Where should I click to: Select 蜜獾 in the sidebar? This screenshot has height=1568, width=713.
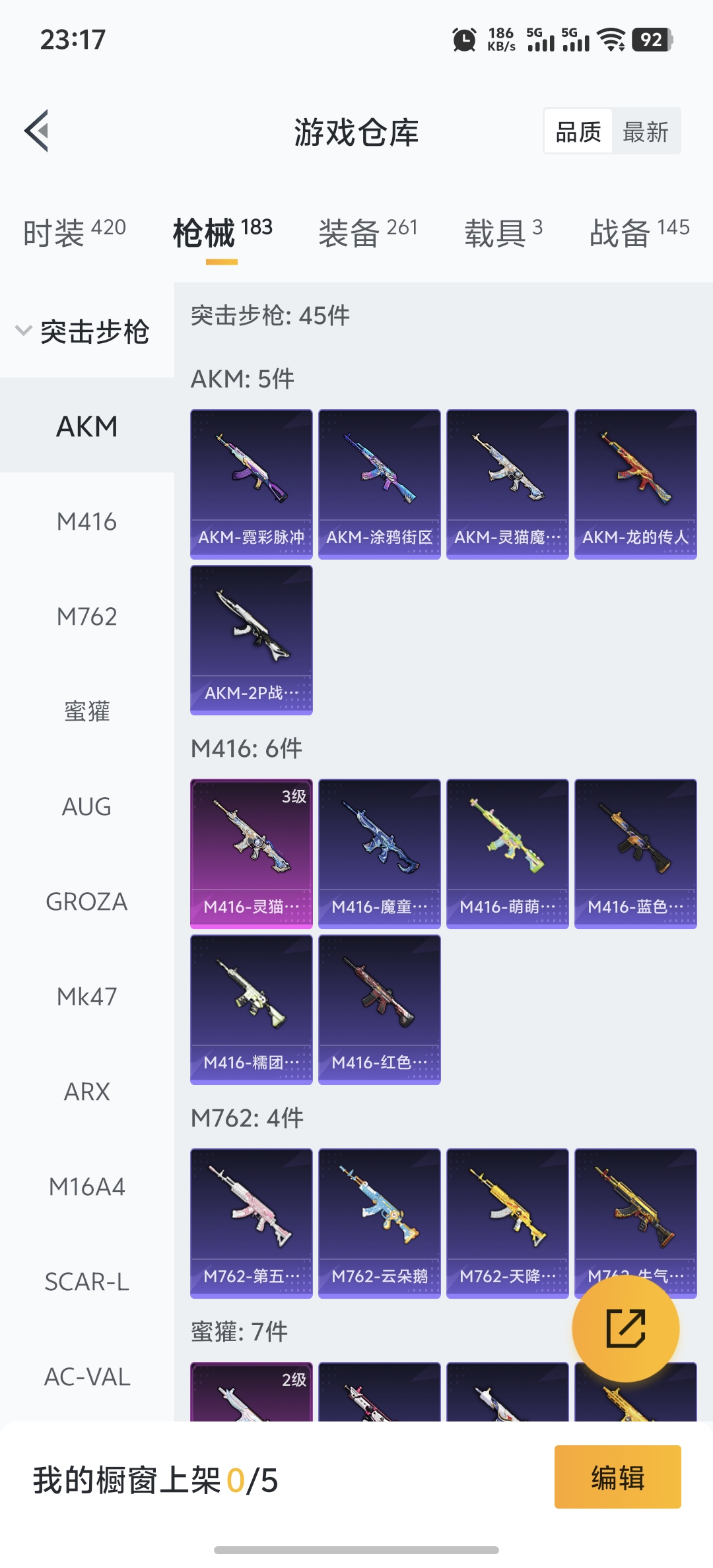86,712
